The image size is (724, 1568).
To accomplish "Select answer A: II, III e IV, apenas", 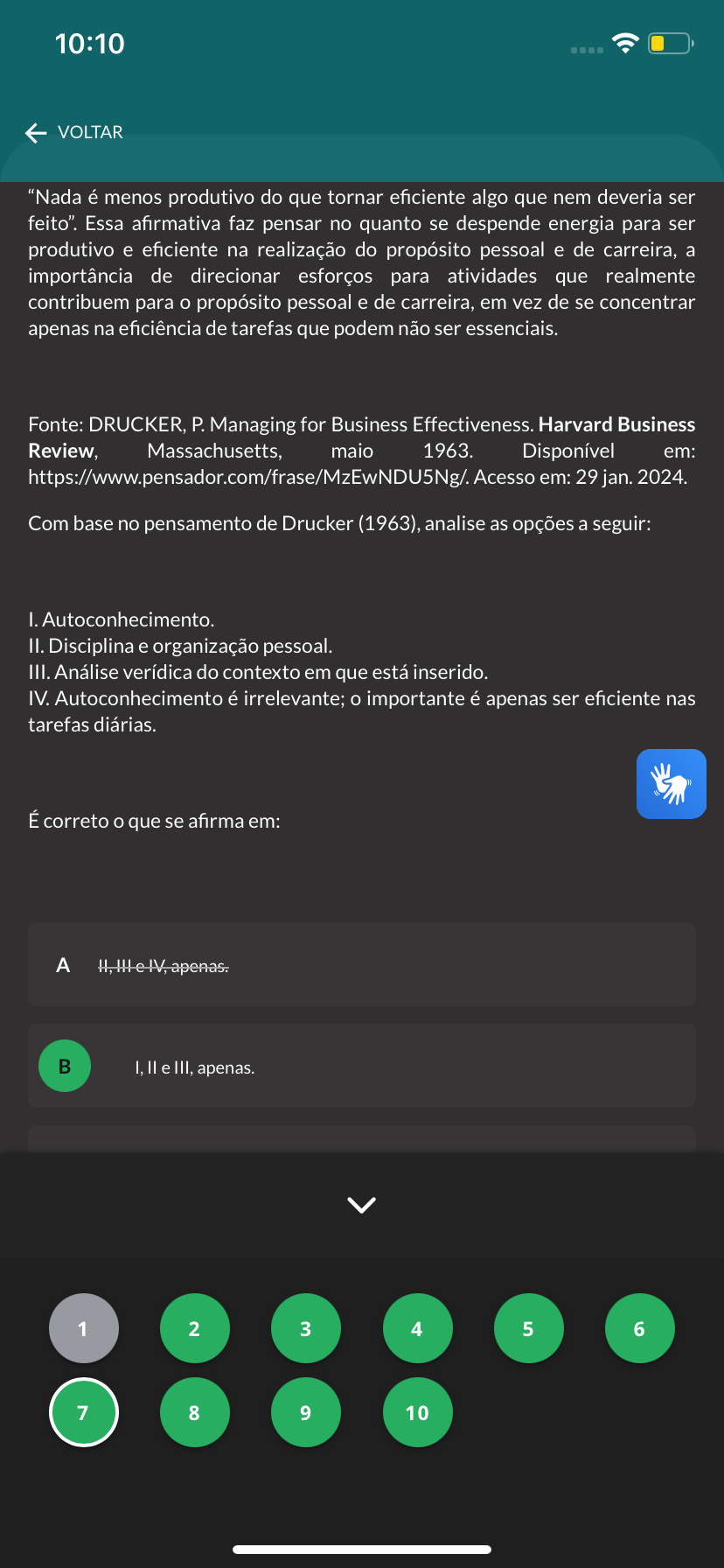I will tap(361, 965).
